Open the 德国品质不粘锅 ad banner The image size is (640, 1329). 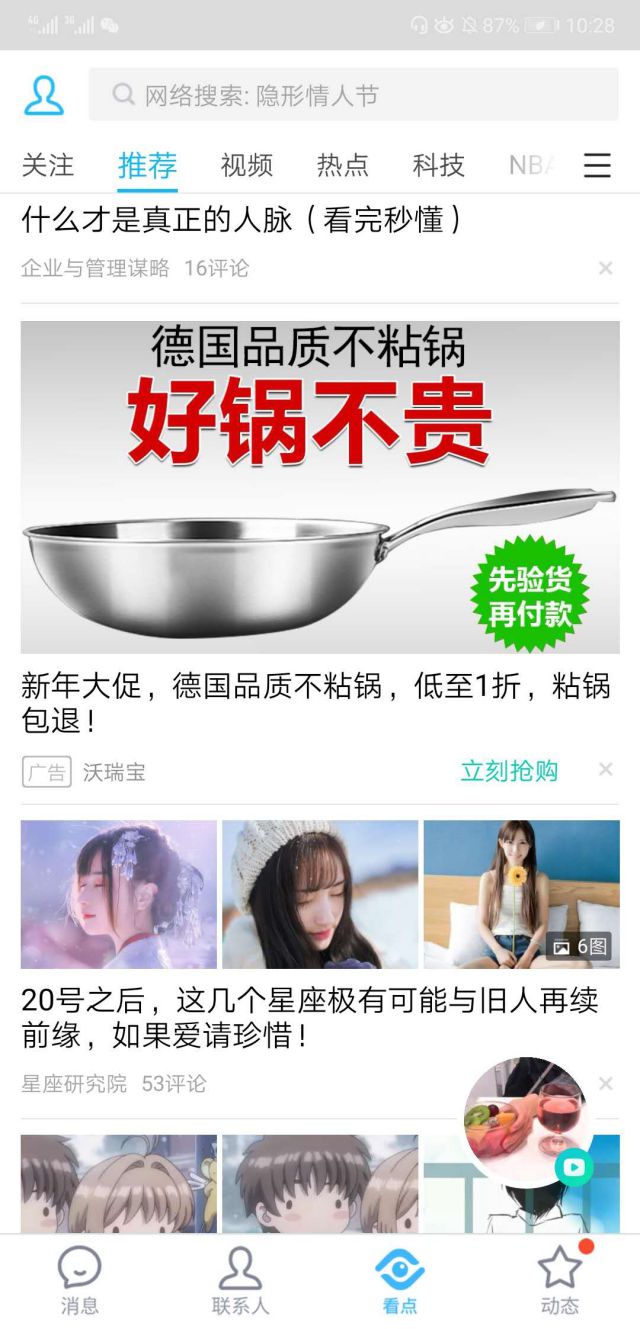click(x=320, y=487)
